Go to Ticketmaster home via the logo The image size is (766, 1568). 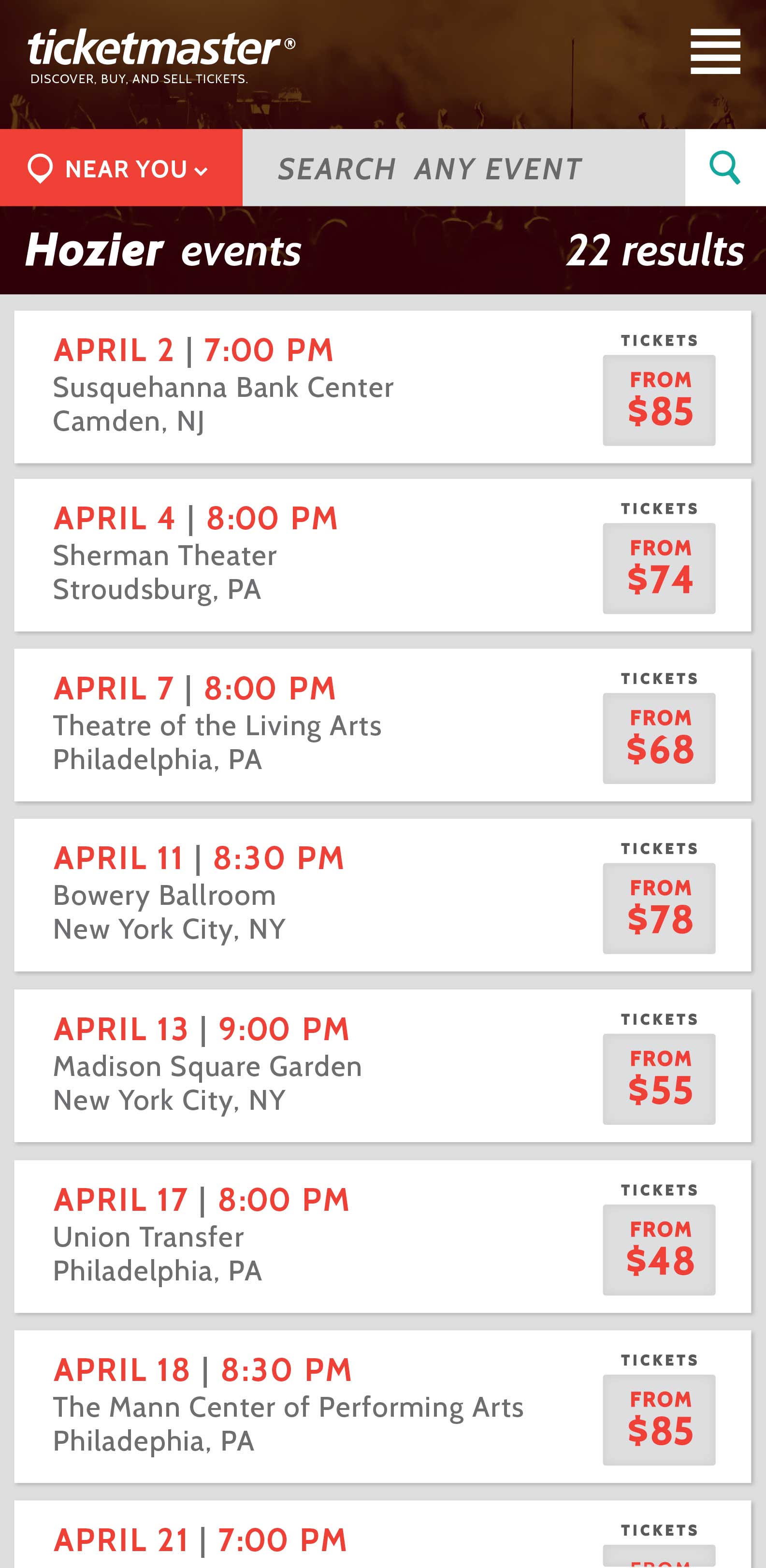[x=161, y=56]
